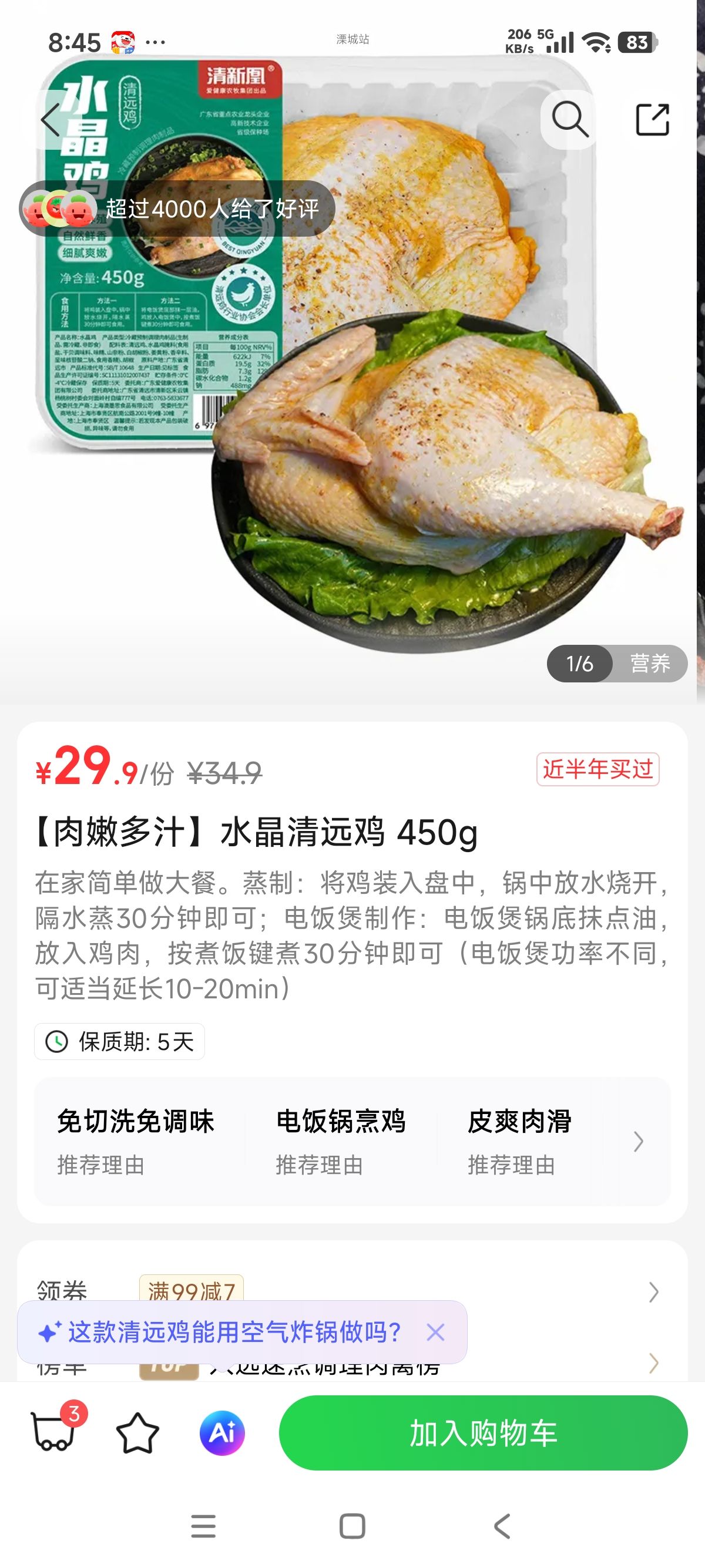The height and width of the screenshot is (1568, 705).
Task: Open search with the magnifier icon
Action: 569,119
